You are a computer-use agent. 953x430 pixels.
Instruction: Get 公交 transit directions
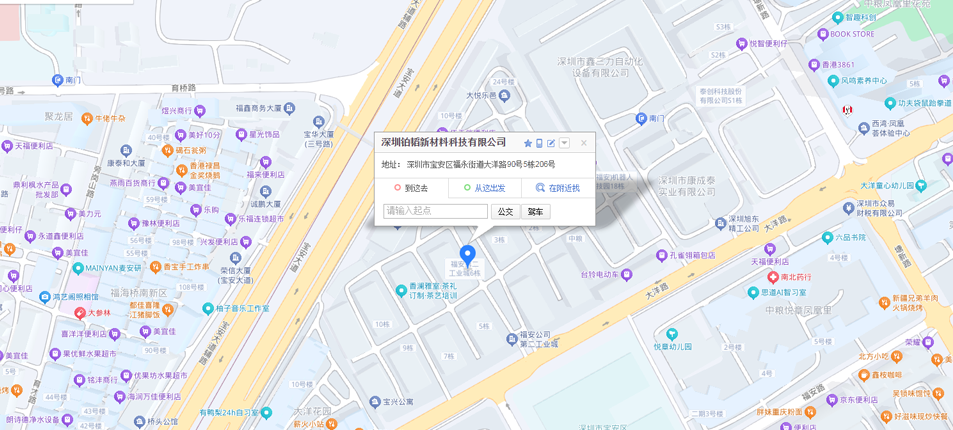[505, 212]
